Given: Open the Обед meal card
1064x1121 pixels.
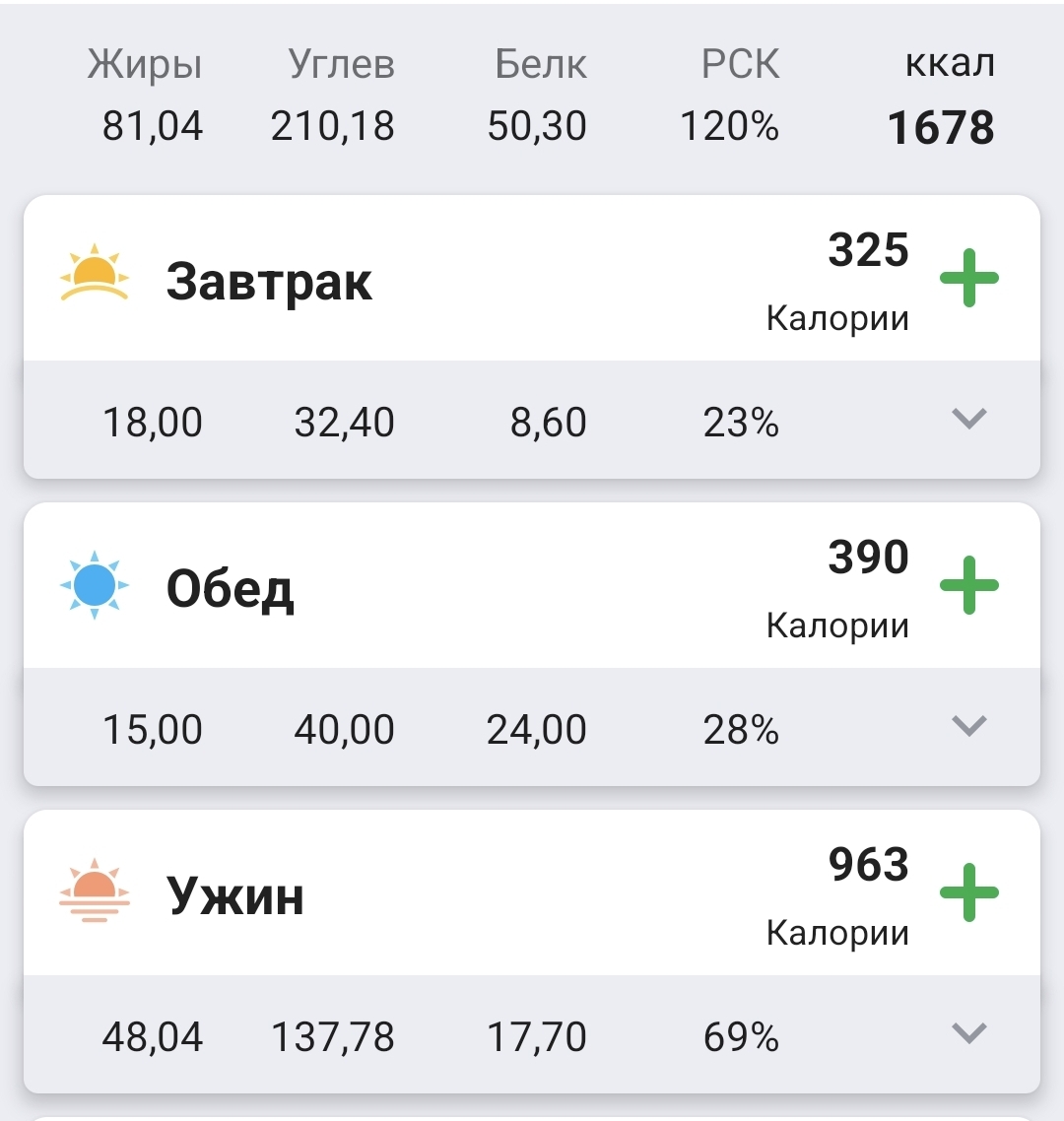Looking at the screenshot, I should tap(231, 590).
